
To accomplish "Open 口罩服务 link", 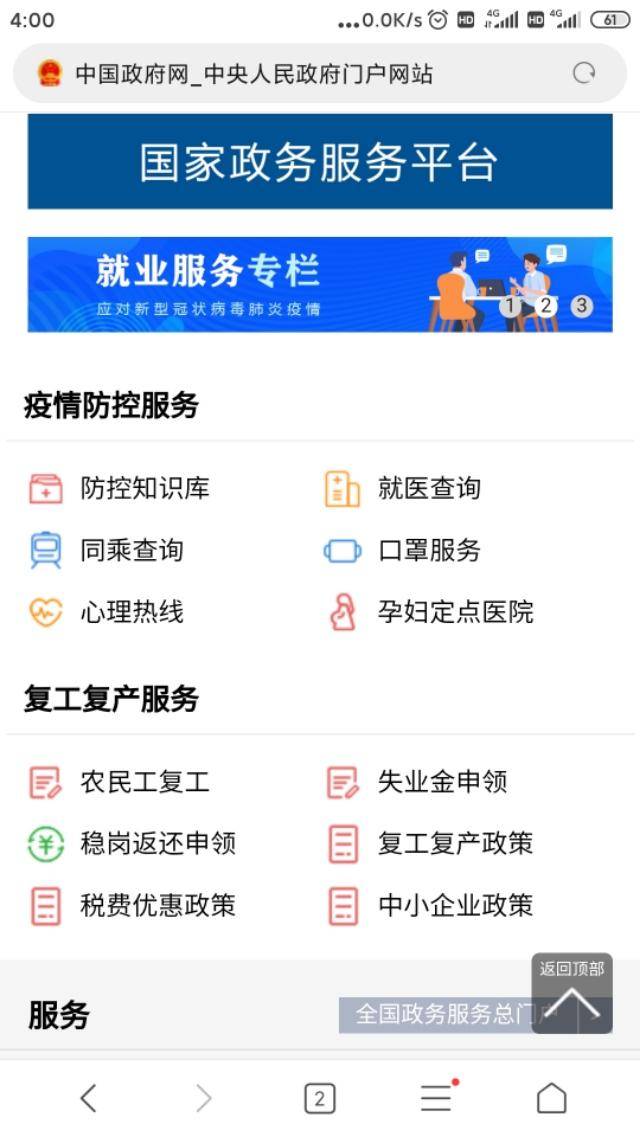I will tap(428, 551).
